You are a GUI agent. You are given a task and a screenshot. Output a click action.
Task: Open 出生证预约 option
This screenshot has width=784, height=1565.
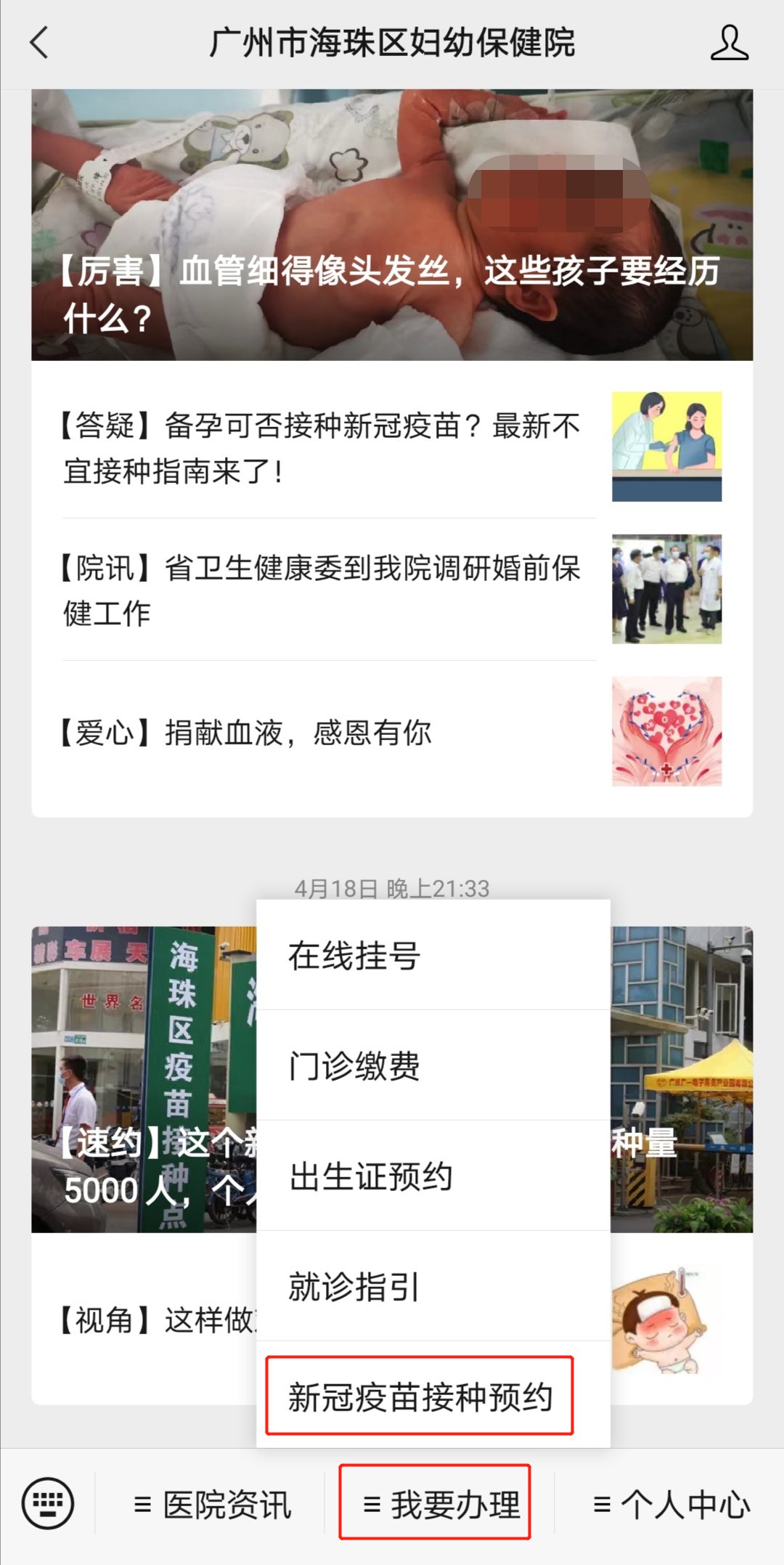[433, 1176]
